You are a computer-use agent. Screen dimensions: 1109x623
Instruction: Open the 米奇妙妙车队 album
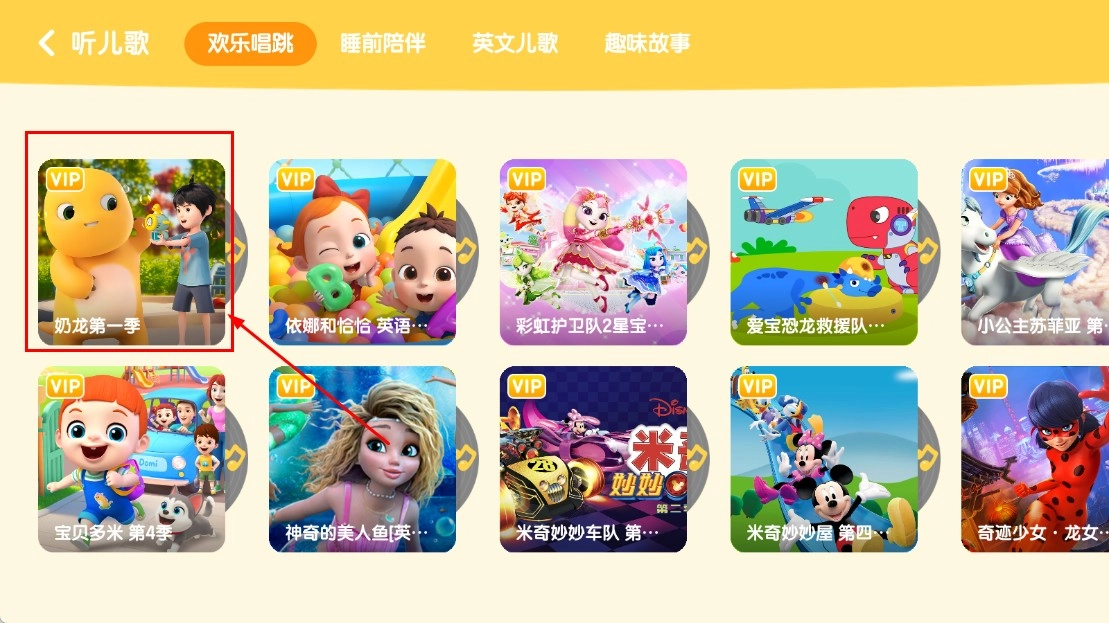593,458
